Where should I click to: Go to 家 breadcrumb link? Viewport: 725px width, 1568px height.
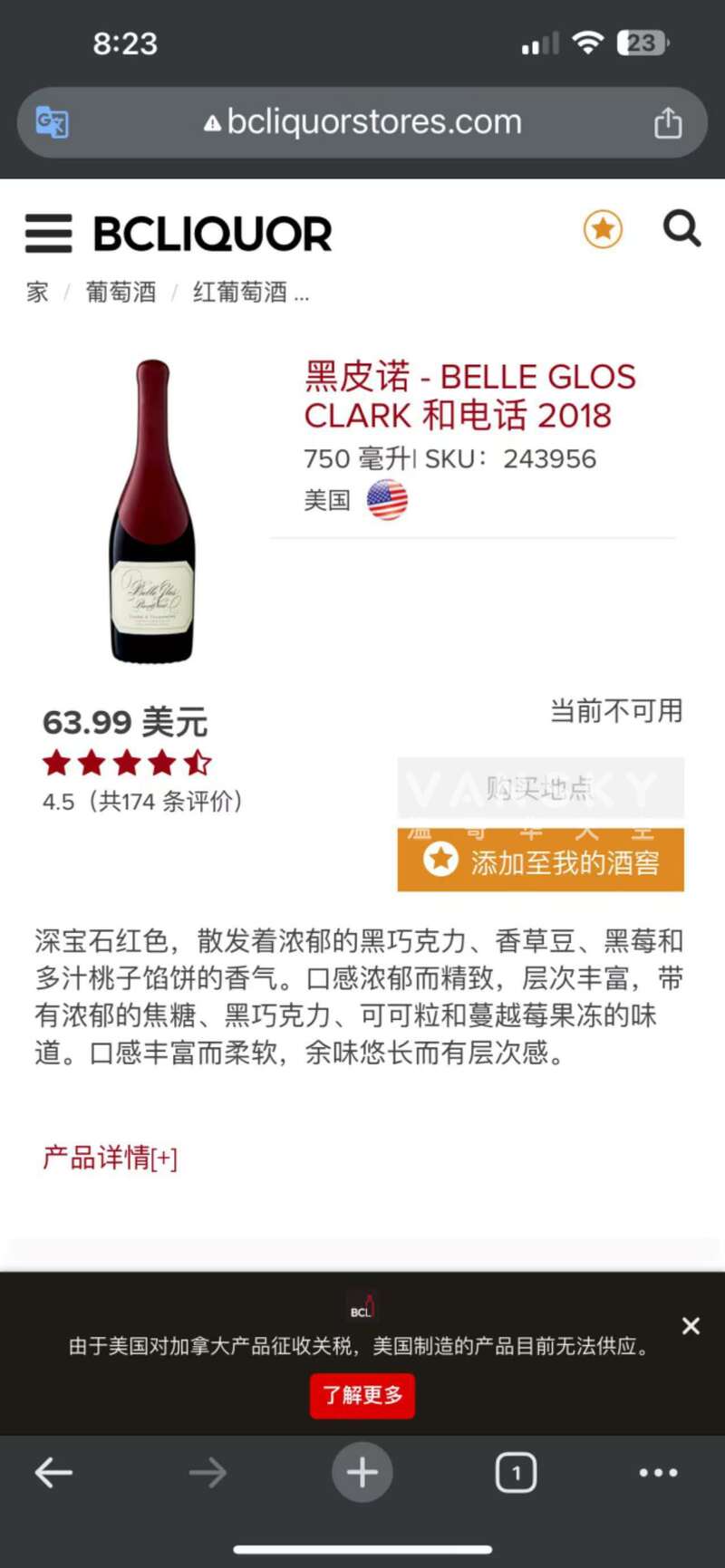coord(37,292)
